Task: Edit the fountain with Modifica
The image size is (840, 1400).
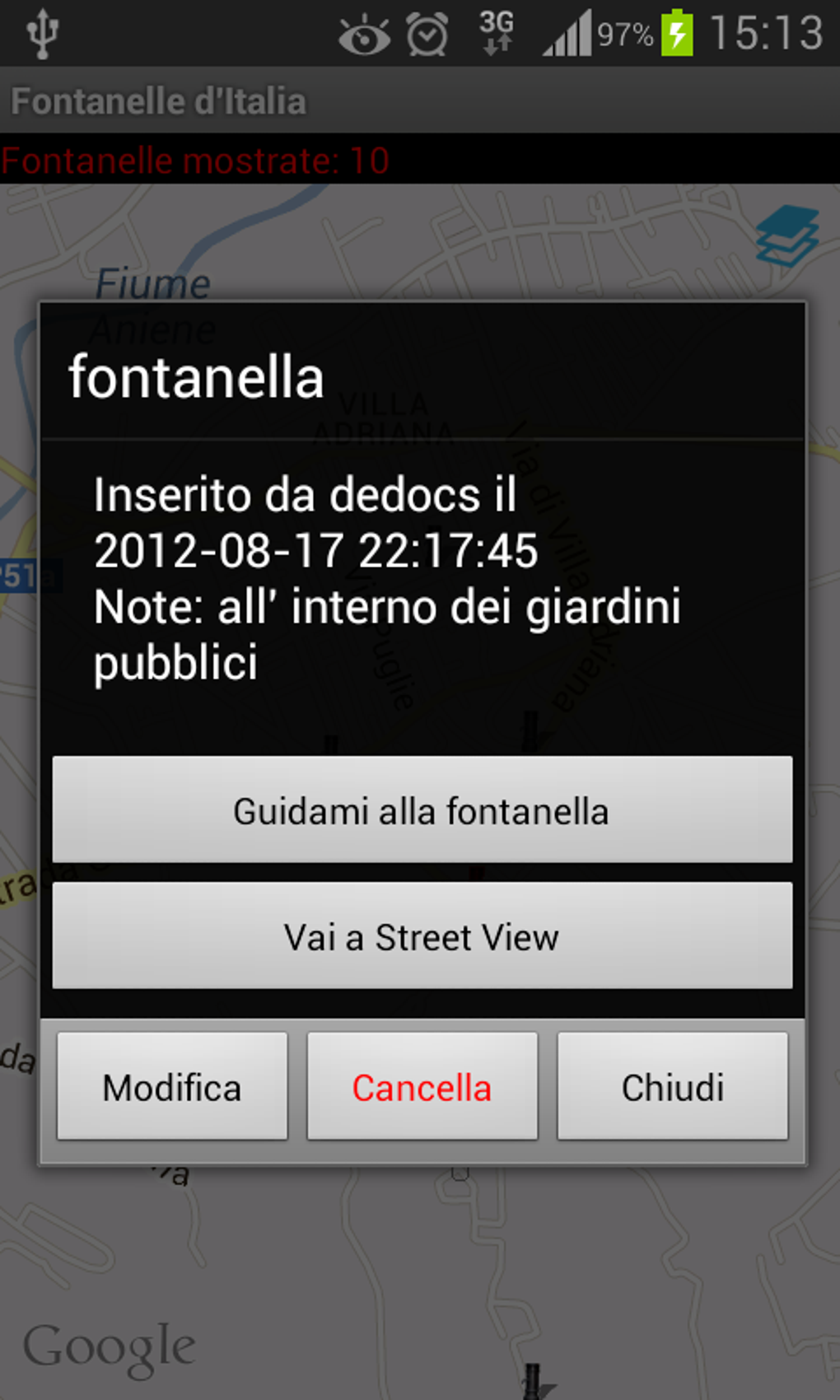Action: point(172,1087)
